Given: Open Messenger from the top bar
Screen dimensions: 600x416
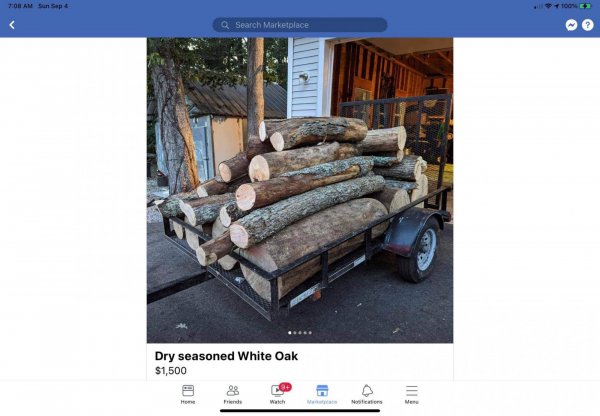Looking at the screenshot, I should click(x=571, y=25).
